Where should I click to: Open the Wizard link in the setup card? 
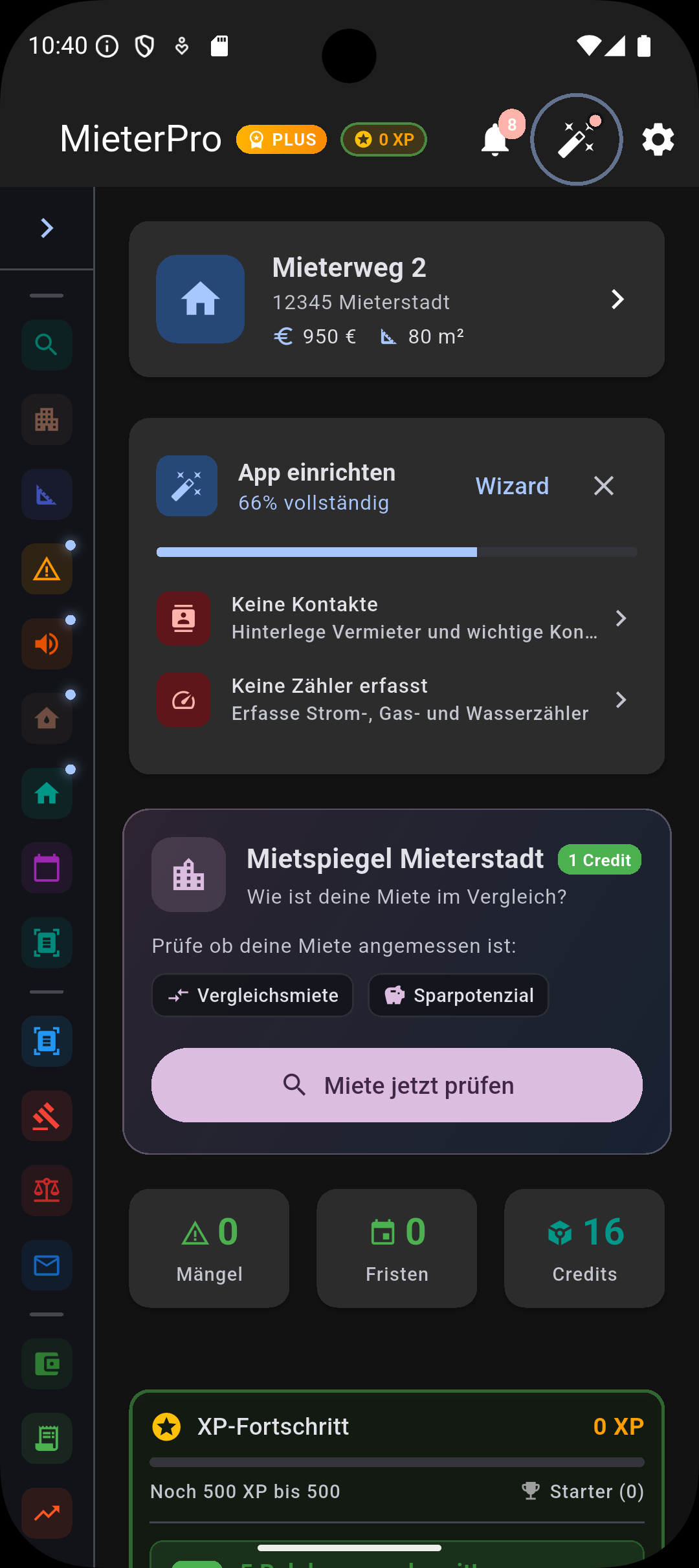point(511,485)
